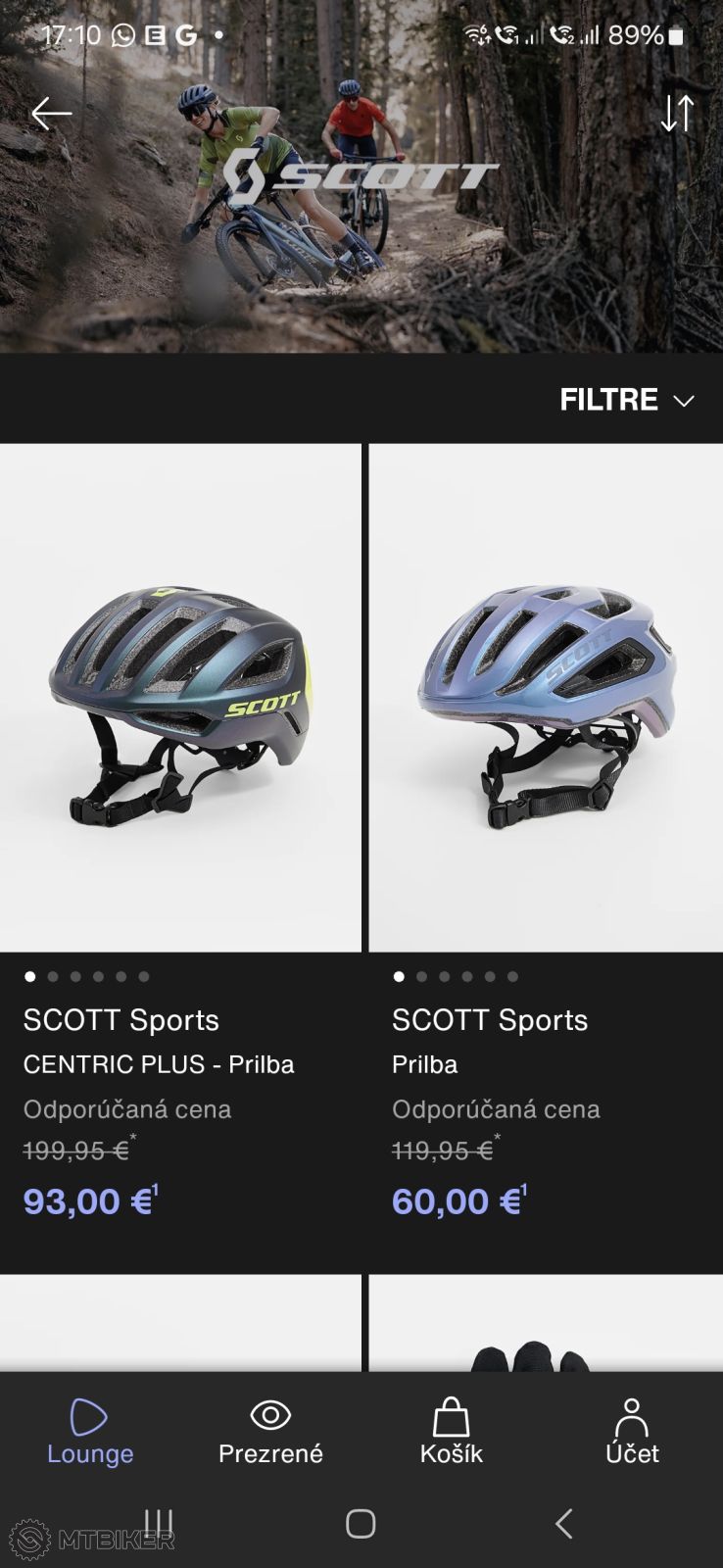Go back using the top-left arrow
This screenshot has height=1568, width=723.
pos(51,114)
